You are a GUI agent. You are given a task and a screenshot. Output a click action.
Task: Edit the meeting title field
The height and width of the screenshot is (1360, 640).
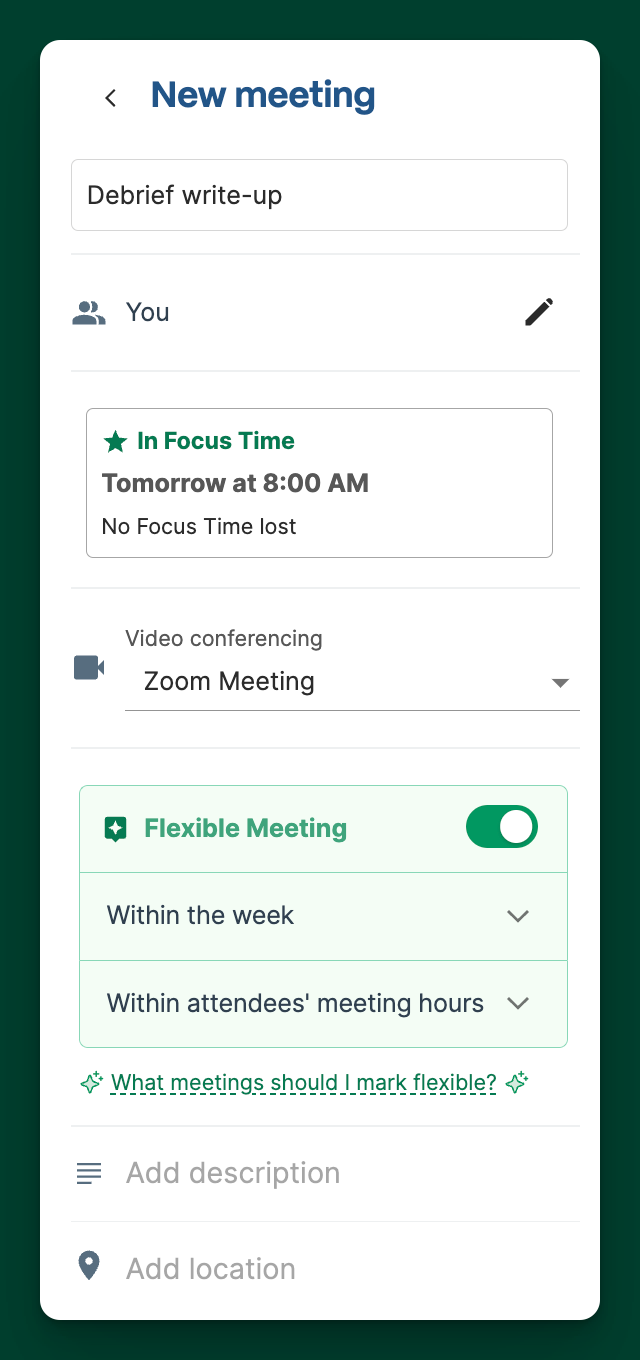(319, 195)
